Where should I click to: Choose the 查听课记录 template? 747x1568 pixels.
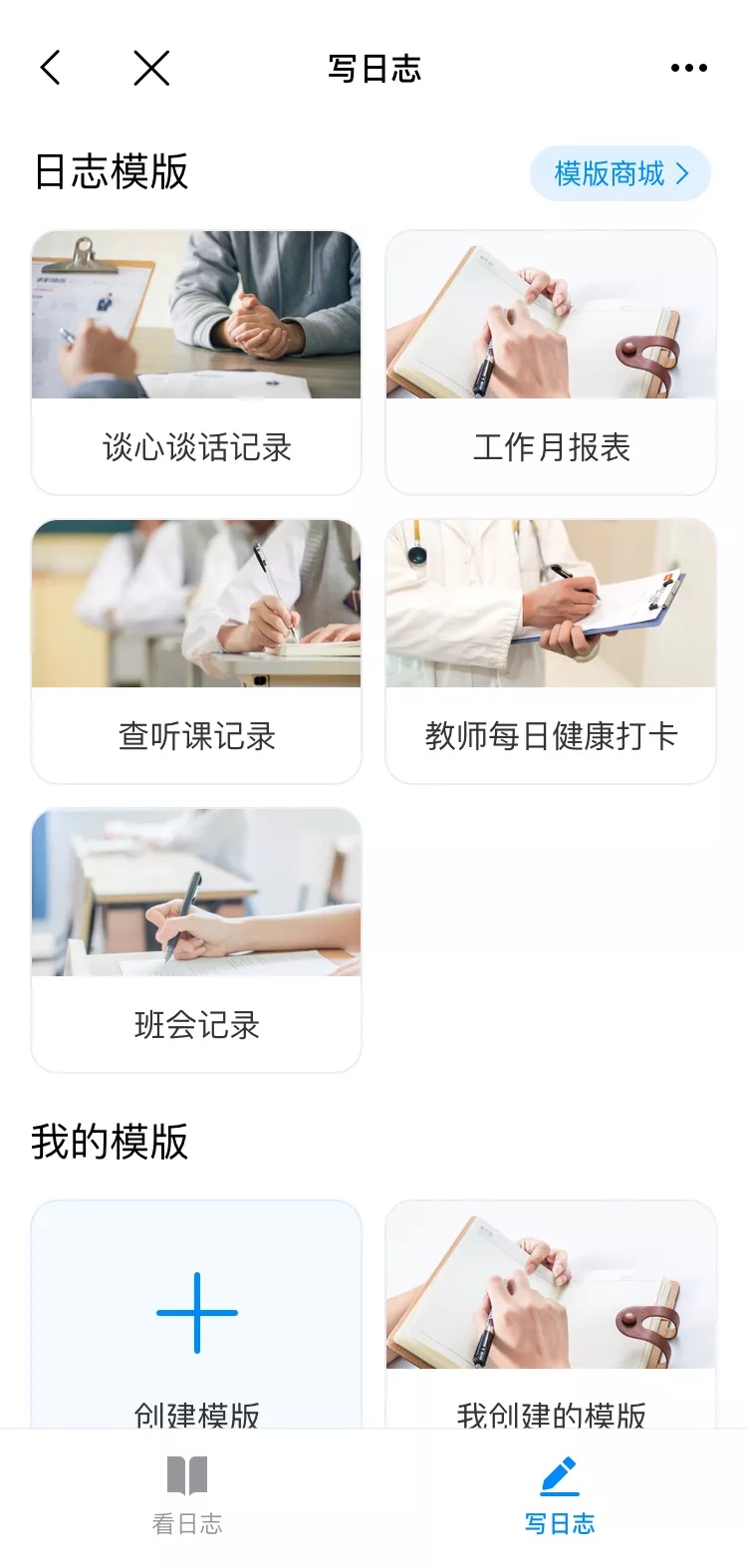tap(196, 652)
